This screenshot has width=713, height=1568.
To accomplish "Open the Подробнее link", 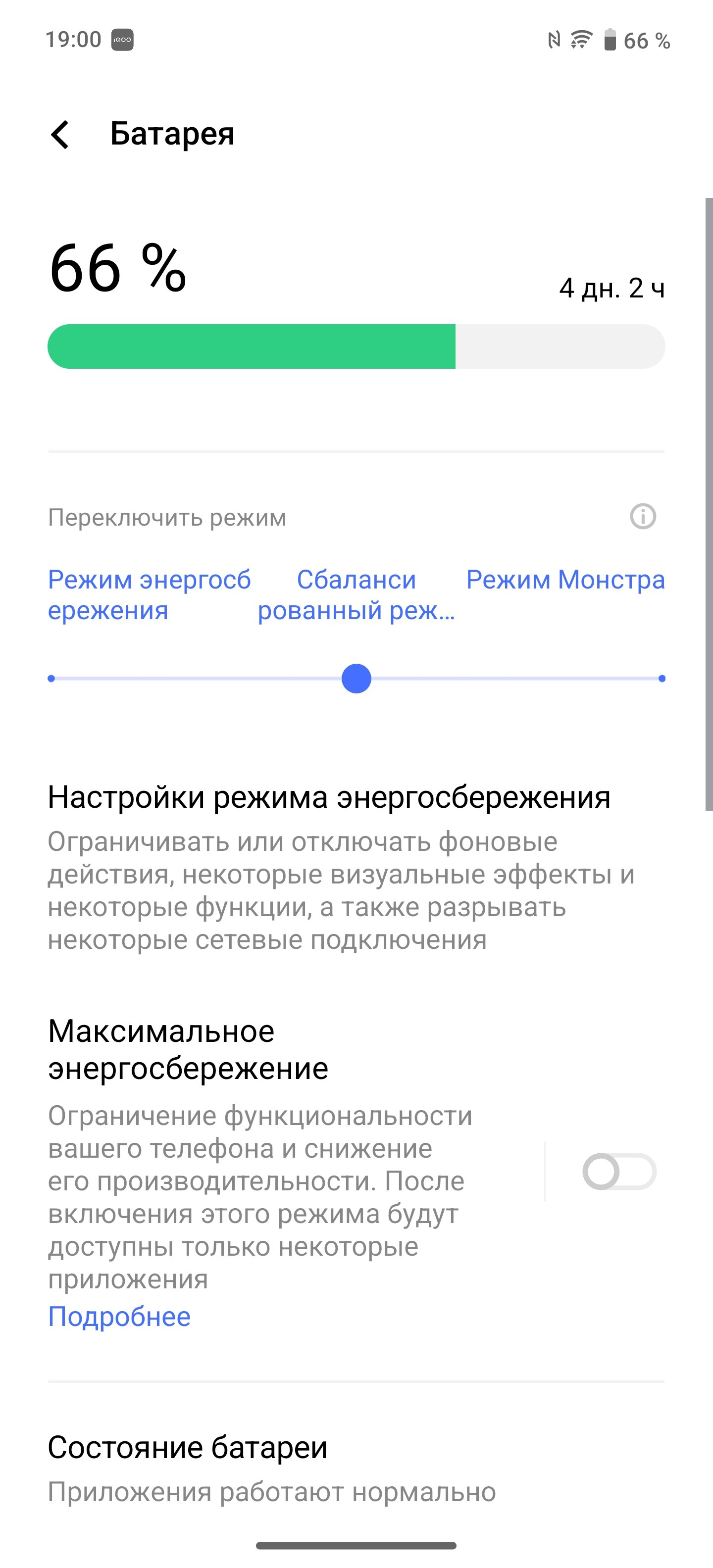I will tap(119, 1316).
